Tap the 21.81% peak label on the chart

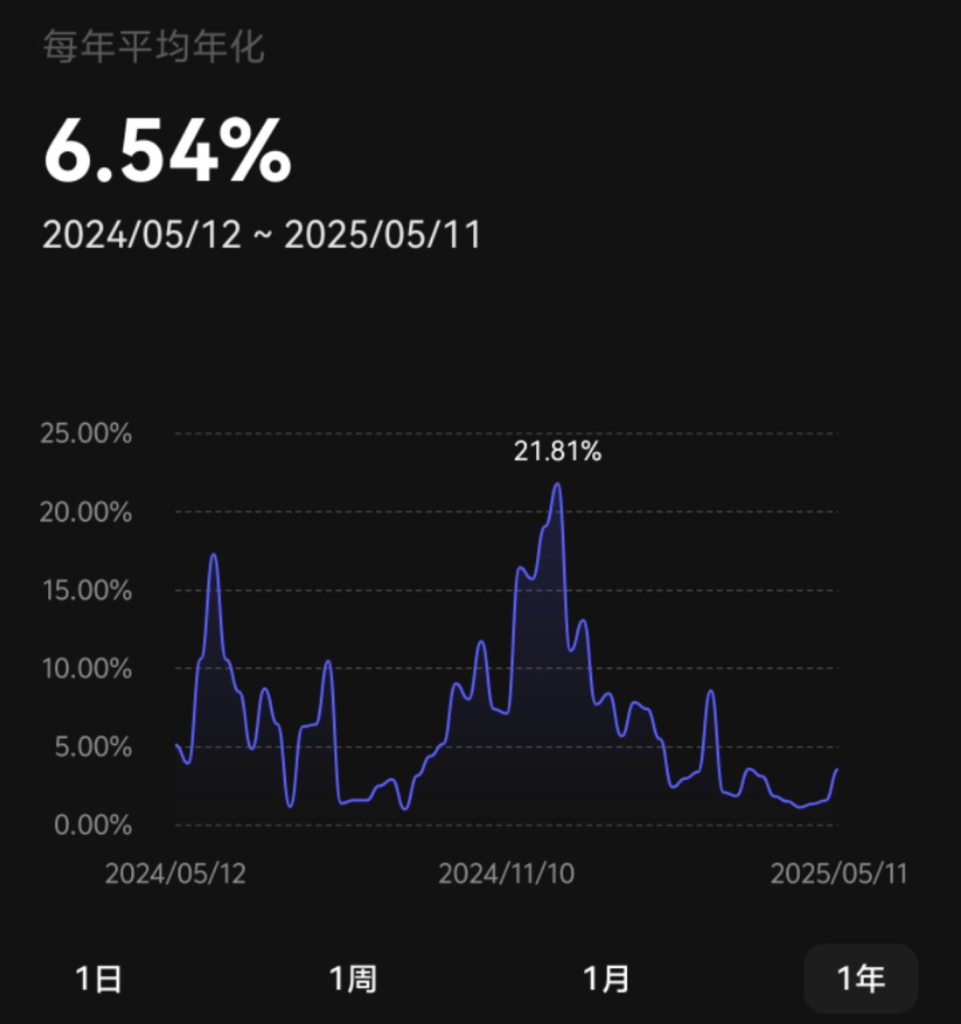pyautogui.click(x=558, y=451)
